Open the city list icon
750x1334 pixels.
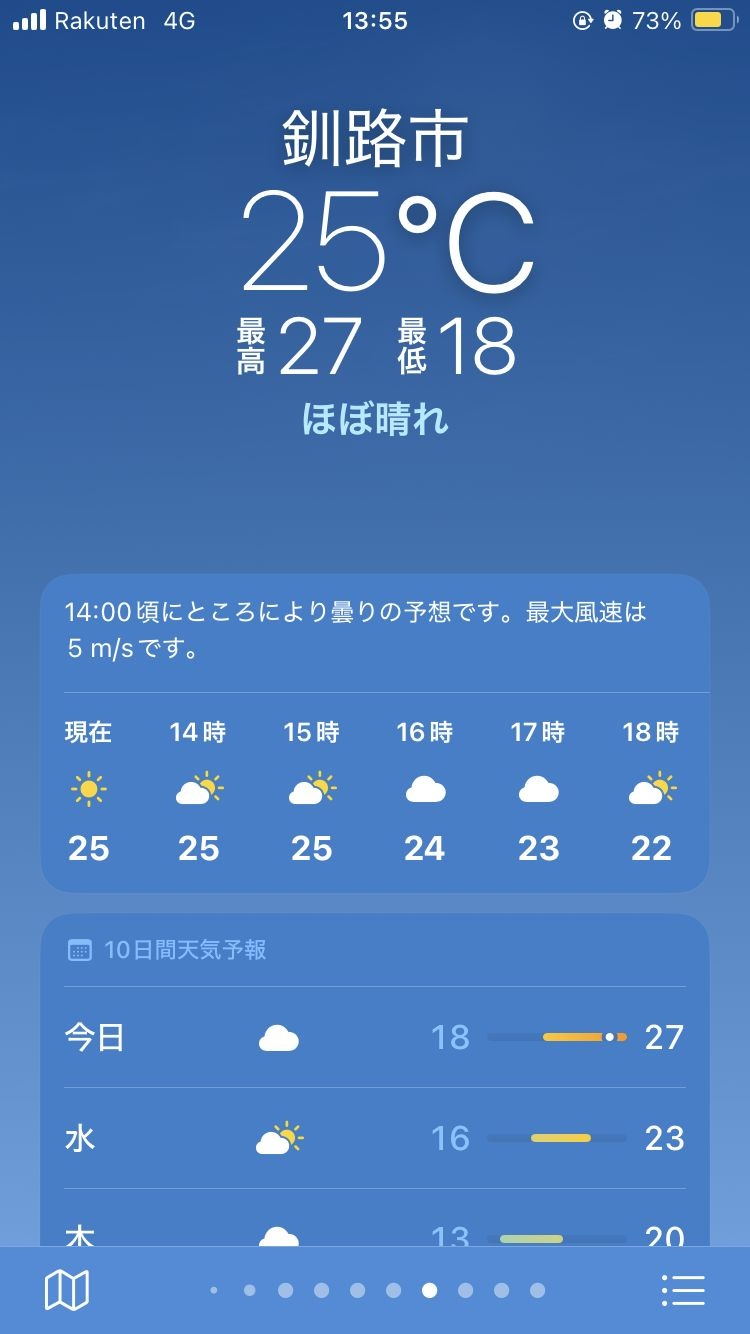[x=684, y=1290]
